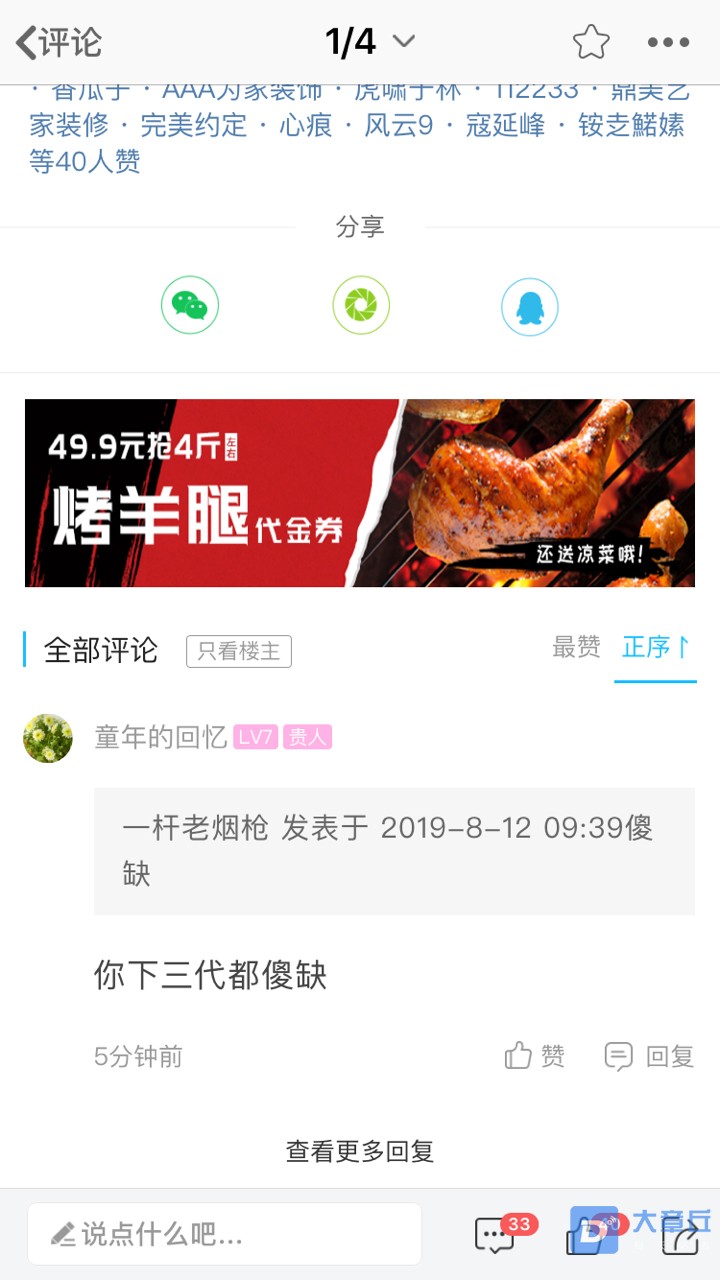This screenshot has height=1280, width=720.
Task: Open the 1/4 page selector dropdown
Action: pos(370,42)
